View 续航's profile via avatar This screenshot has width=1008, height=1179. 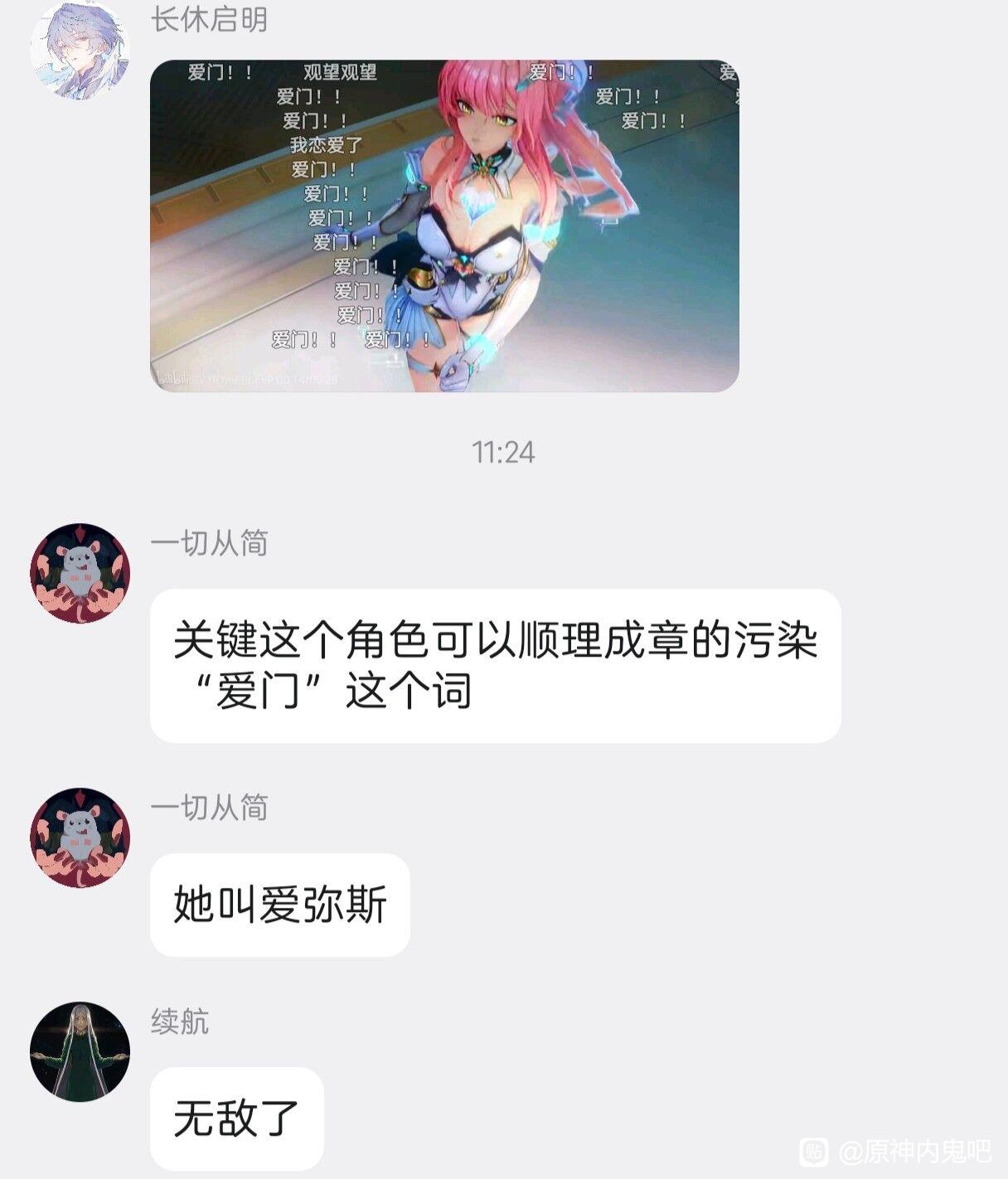coord(80,1051)
